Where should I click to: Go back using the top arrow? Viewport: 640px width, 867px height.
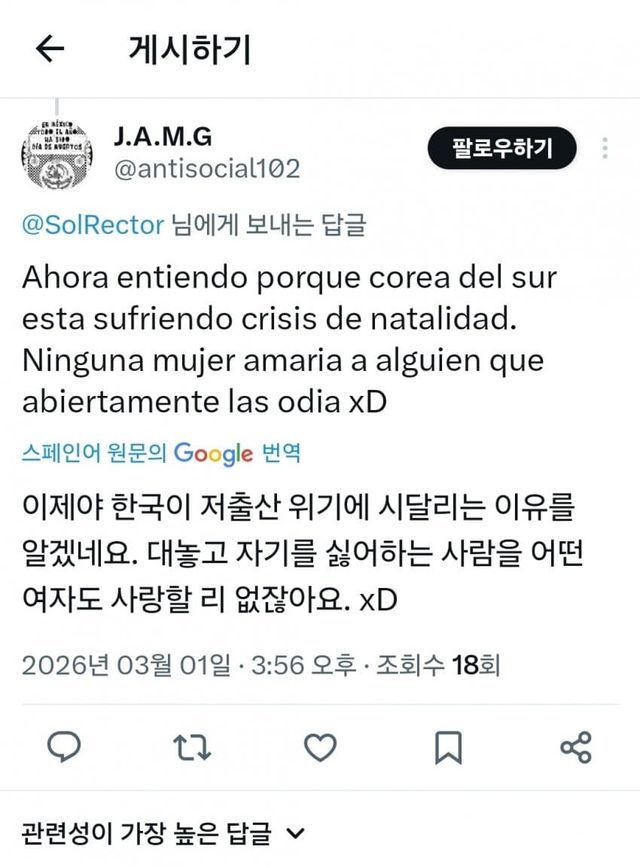[50, 48]
